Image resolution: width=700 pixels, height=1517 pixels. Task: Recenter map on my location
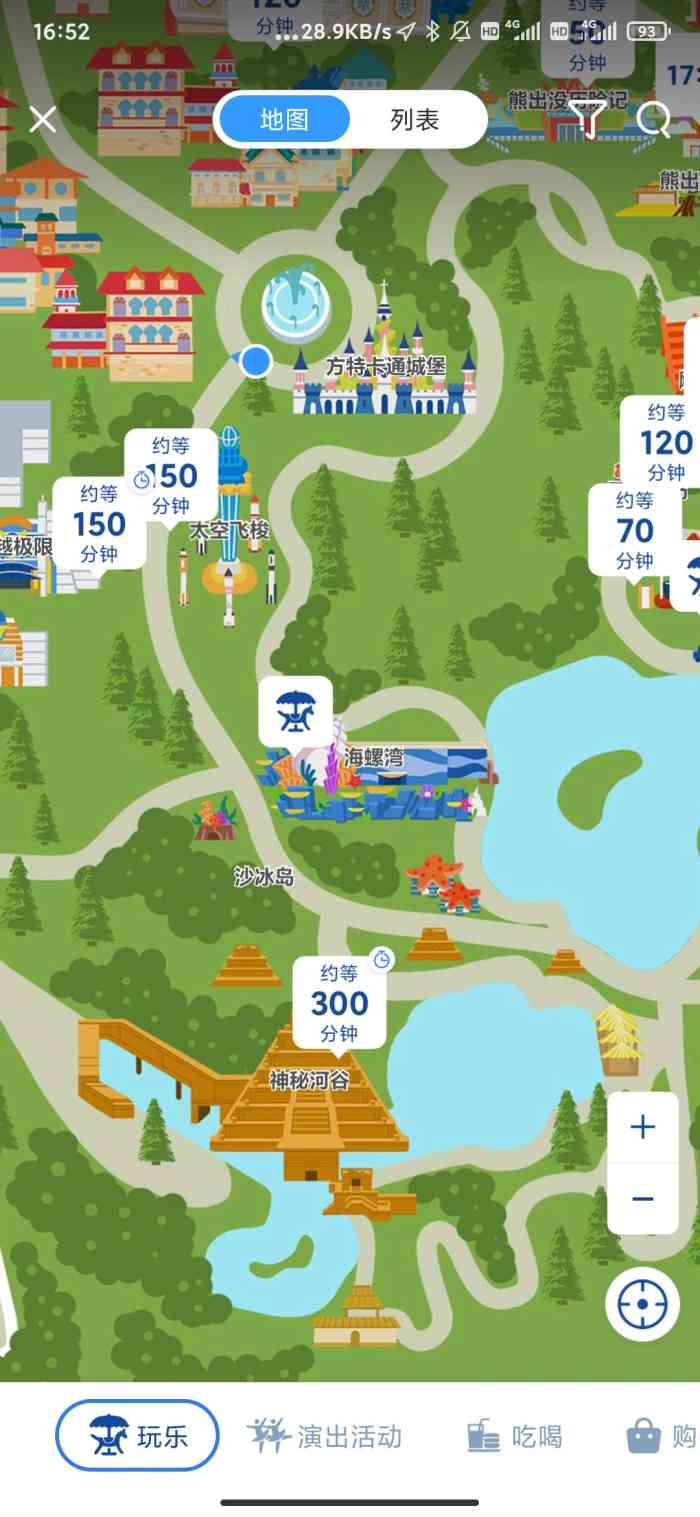[642, 1303]
